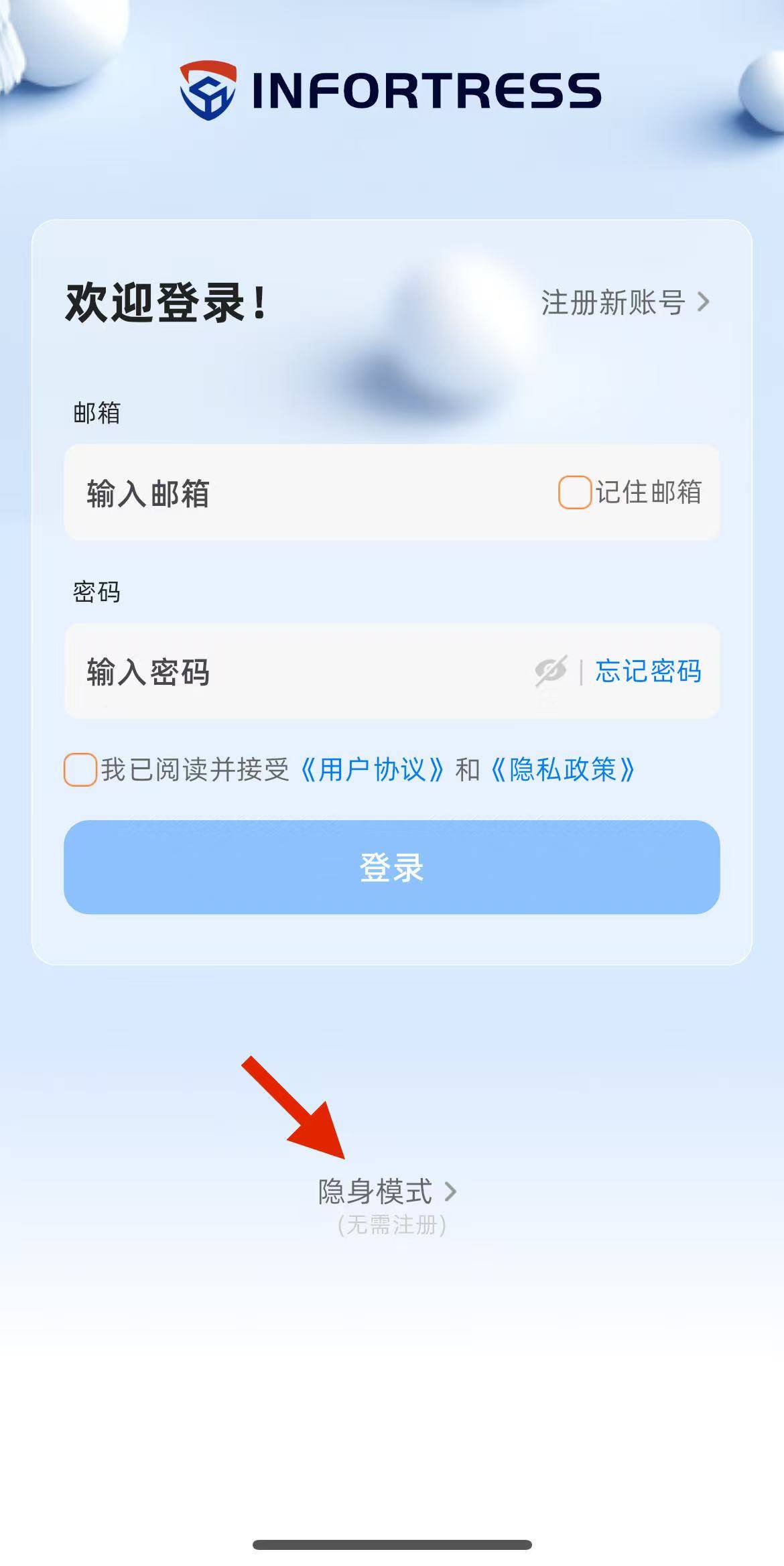Open the 忘记密码 link
Viewport: 784px width, 1566px height.
coord(648,671)
